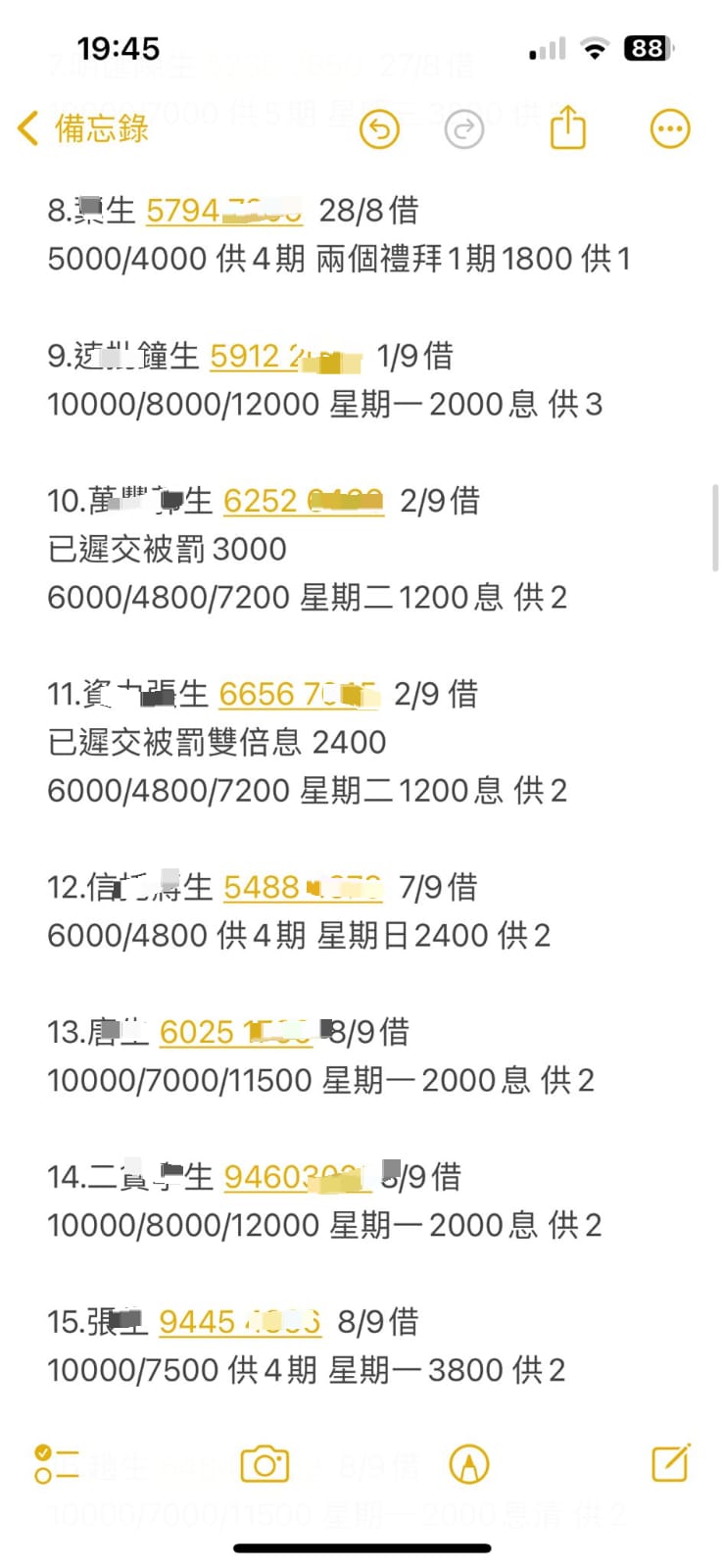The height and width of the screenshot is (1568, 724).
Task: Tap the phone number starting with 9460
Action: click(297, 1177)
